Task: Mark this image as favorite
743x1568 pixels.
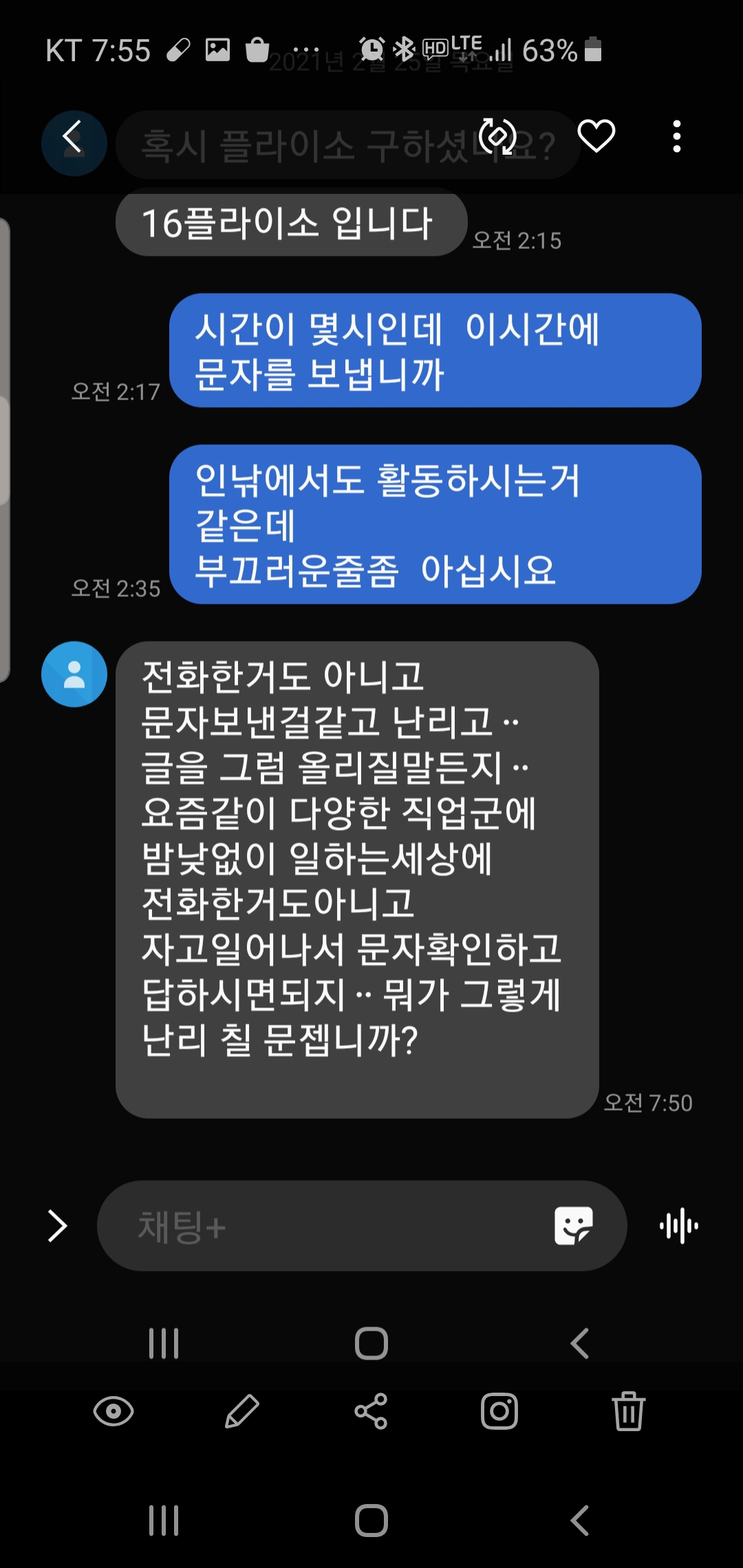Action: coord(596,135)
